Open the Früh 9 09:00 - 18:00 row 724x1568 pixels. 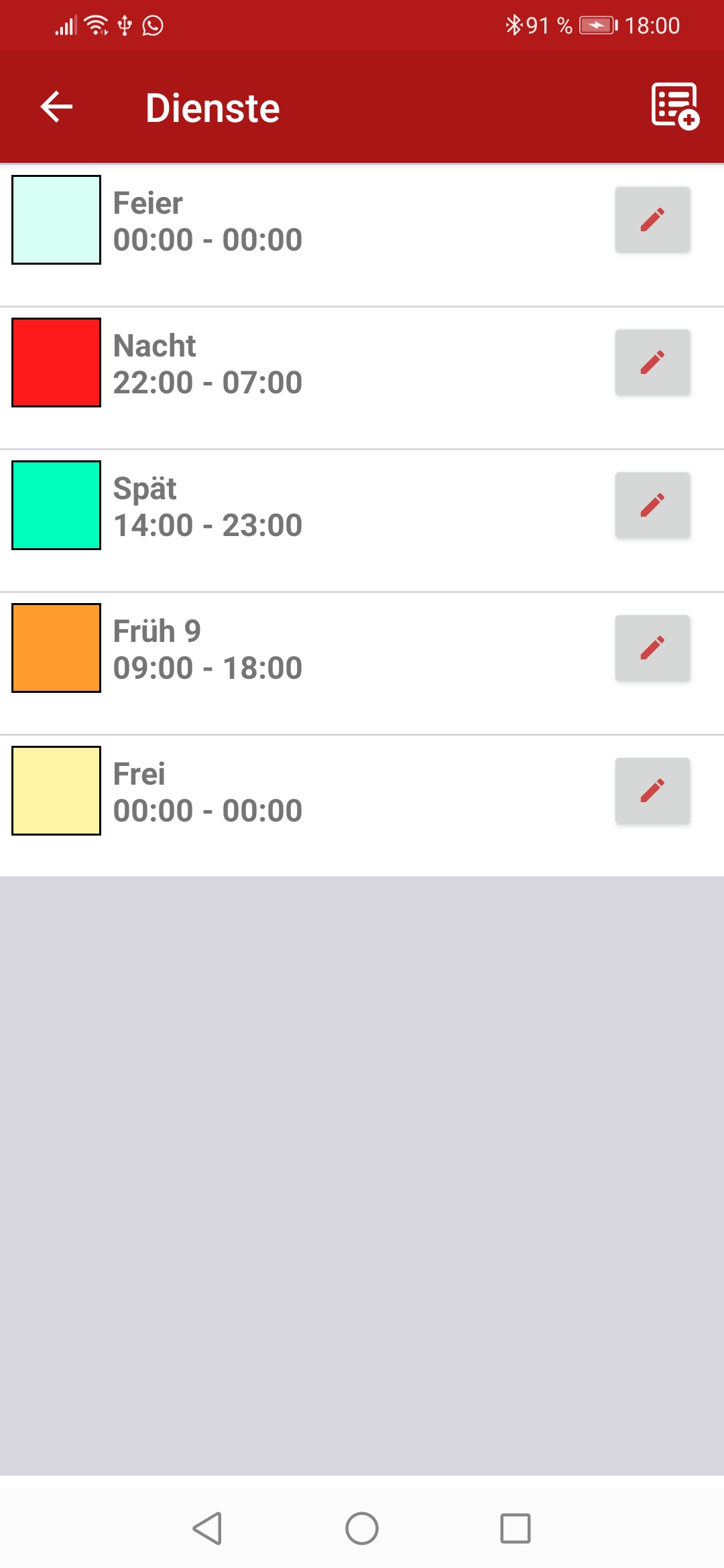tap(362, 663)
